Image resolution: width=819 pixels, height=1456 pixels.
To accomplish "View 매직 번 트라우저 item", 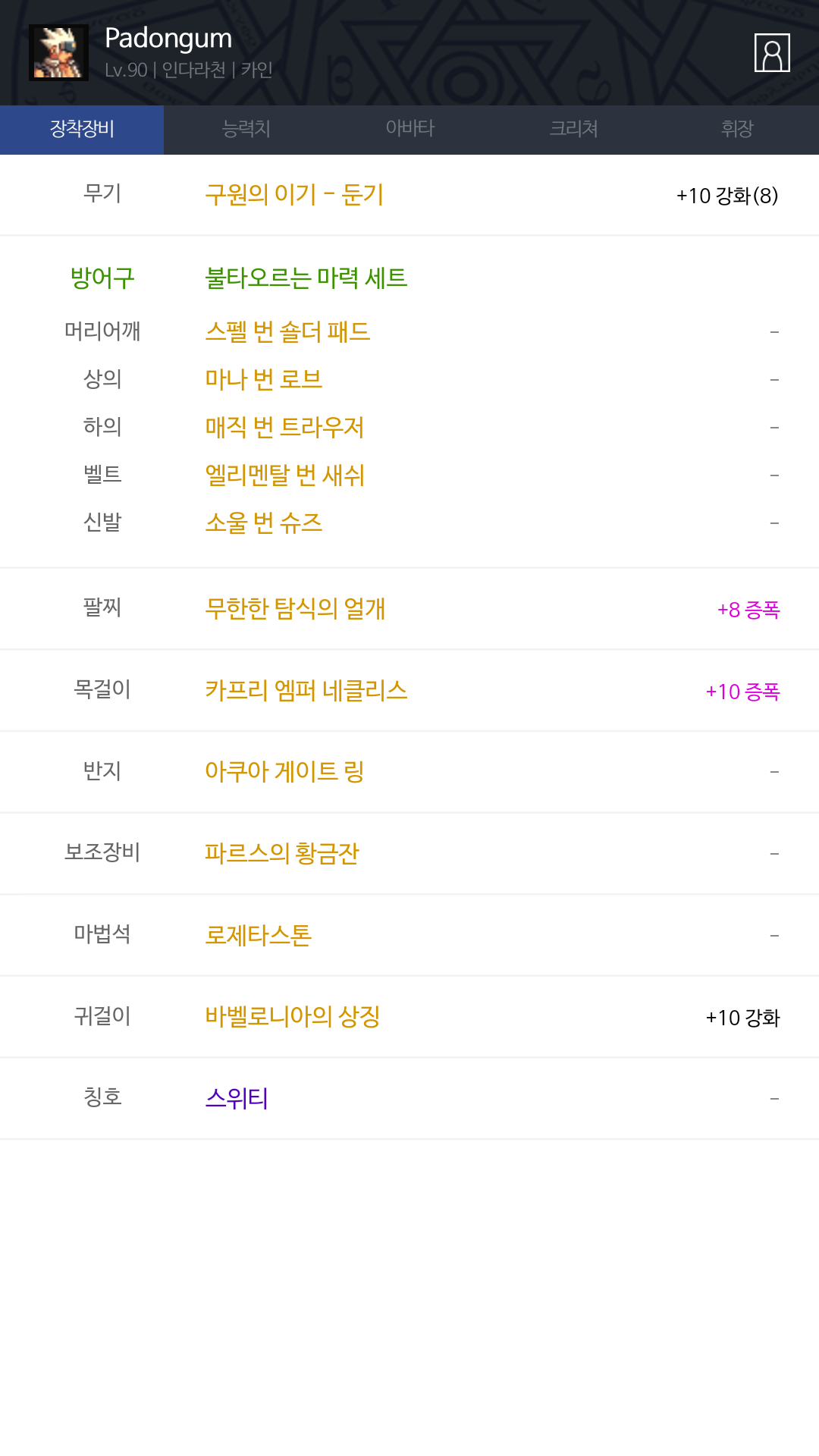I will [x=284, y=427].
